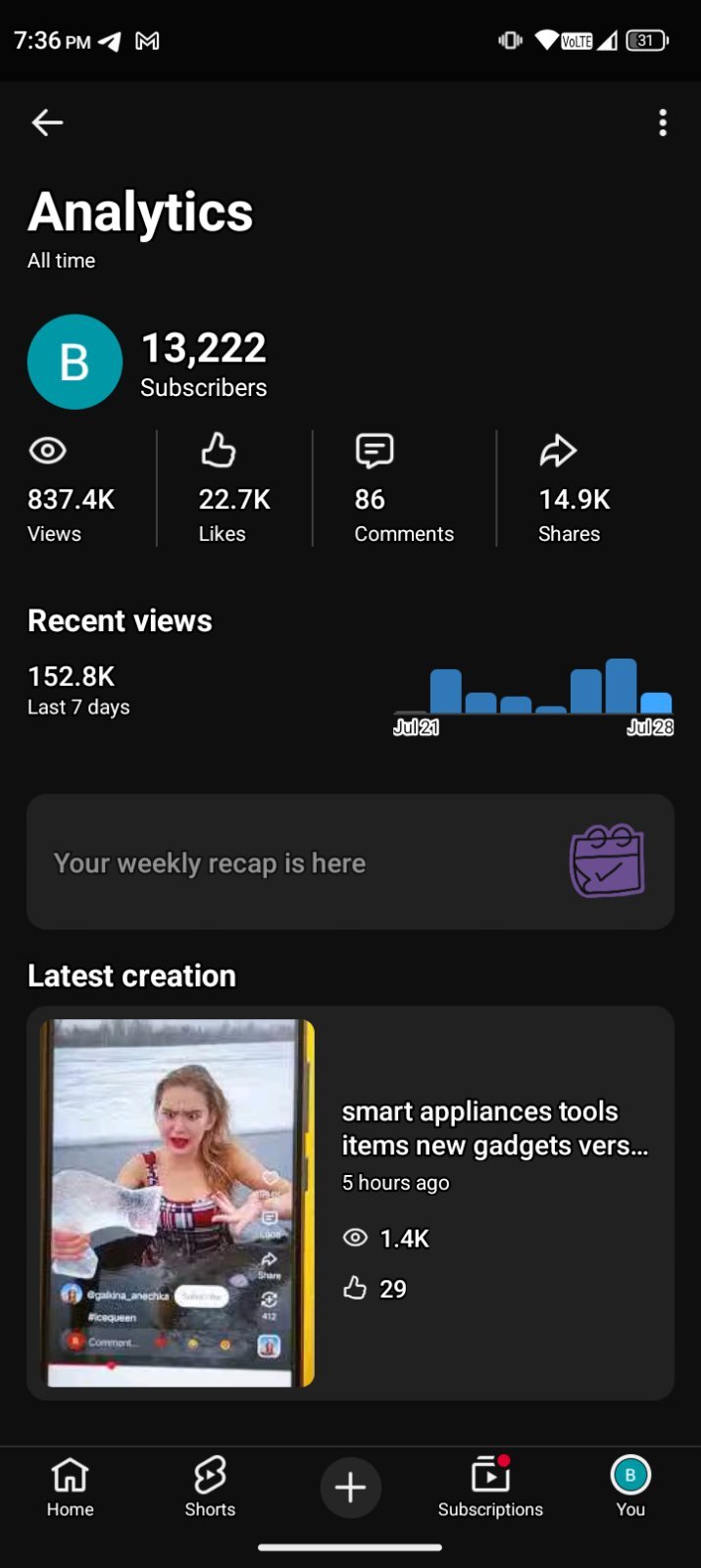Switch to the You tab

click(x=630, y=1487)
